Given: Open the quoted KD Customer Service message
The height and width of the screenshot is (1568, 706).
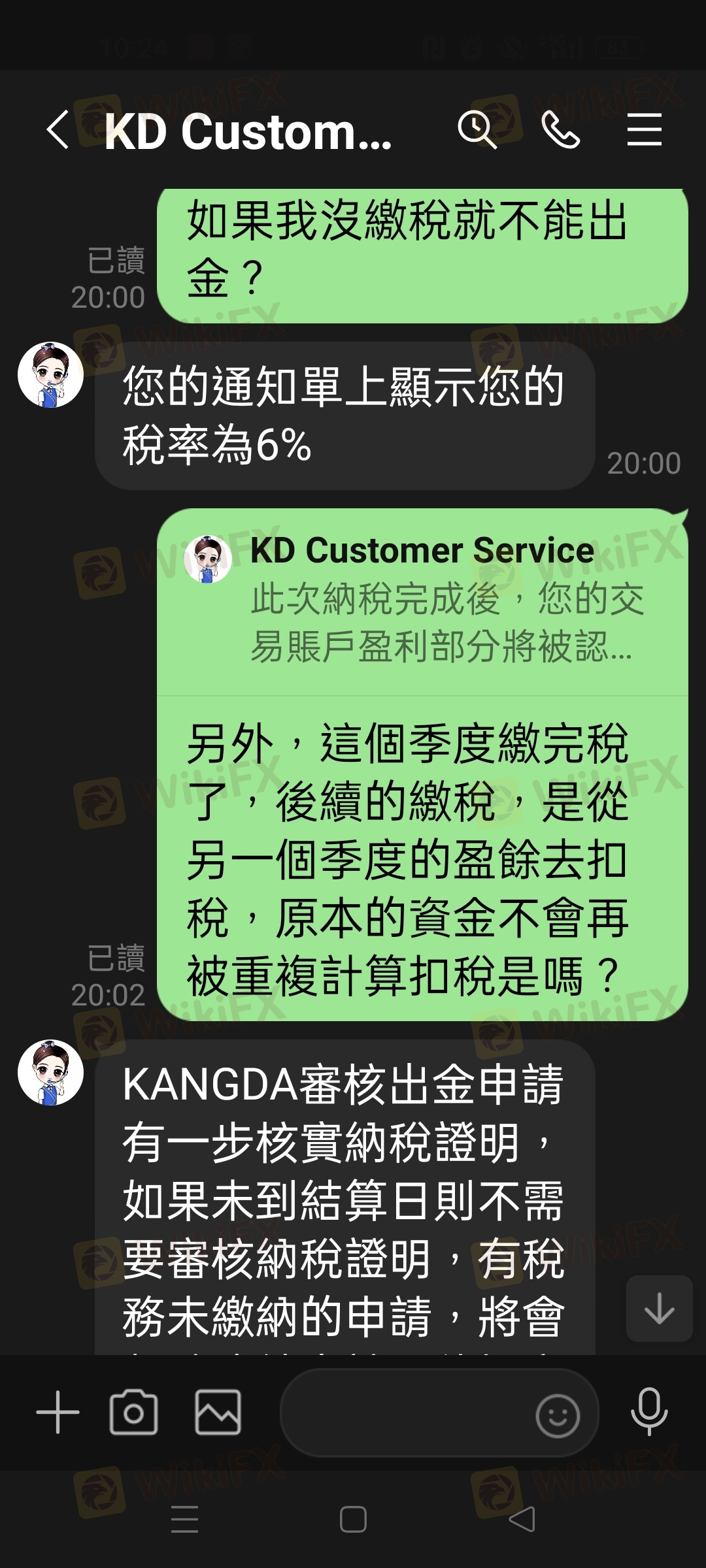Looking at the screenshot, I should [x=422, y=602].
